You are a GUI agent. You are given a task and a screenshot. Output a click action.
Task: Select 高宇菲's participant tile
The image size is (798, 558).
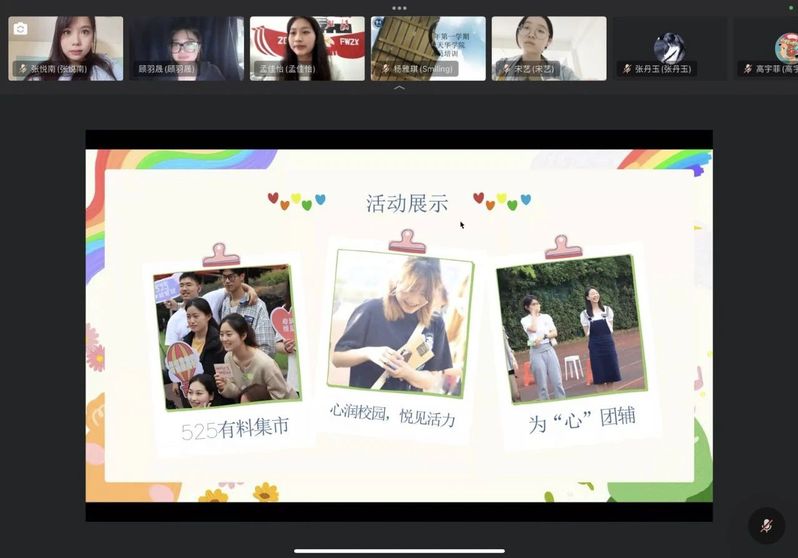tap(770, 47)
